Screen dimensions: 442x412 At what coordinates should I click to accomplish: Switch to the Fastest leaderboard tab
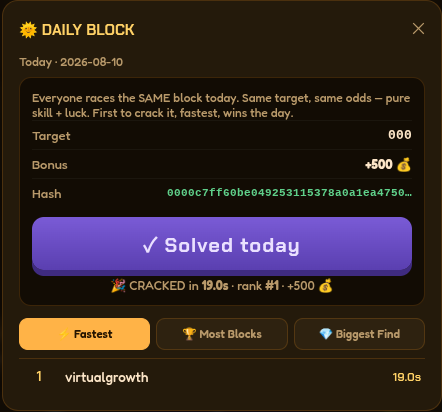[x=85, y=334]
